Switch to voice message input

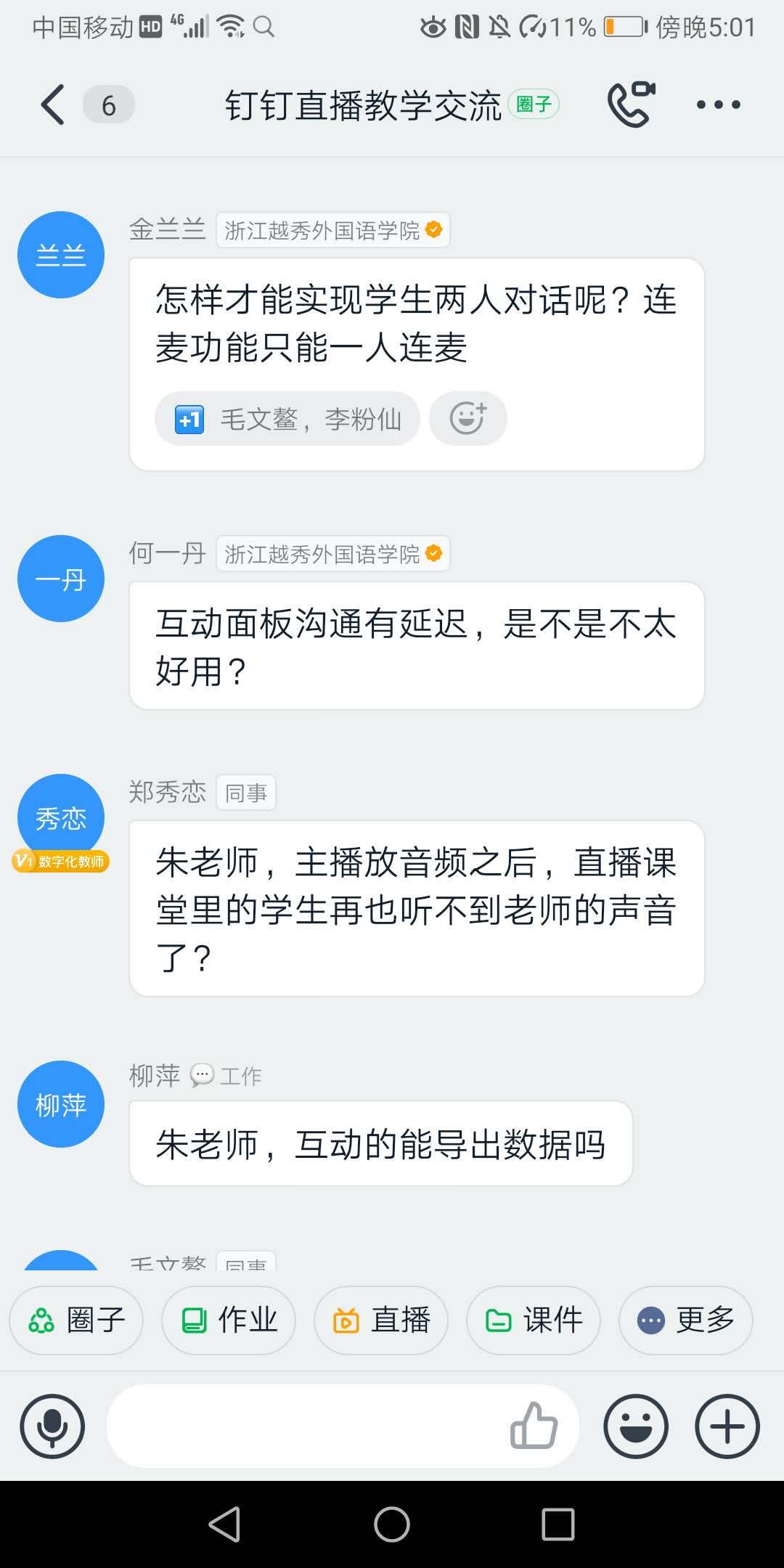[x=52, y=1426]
